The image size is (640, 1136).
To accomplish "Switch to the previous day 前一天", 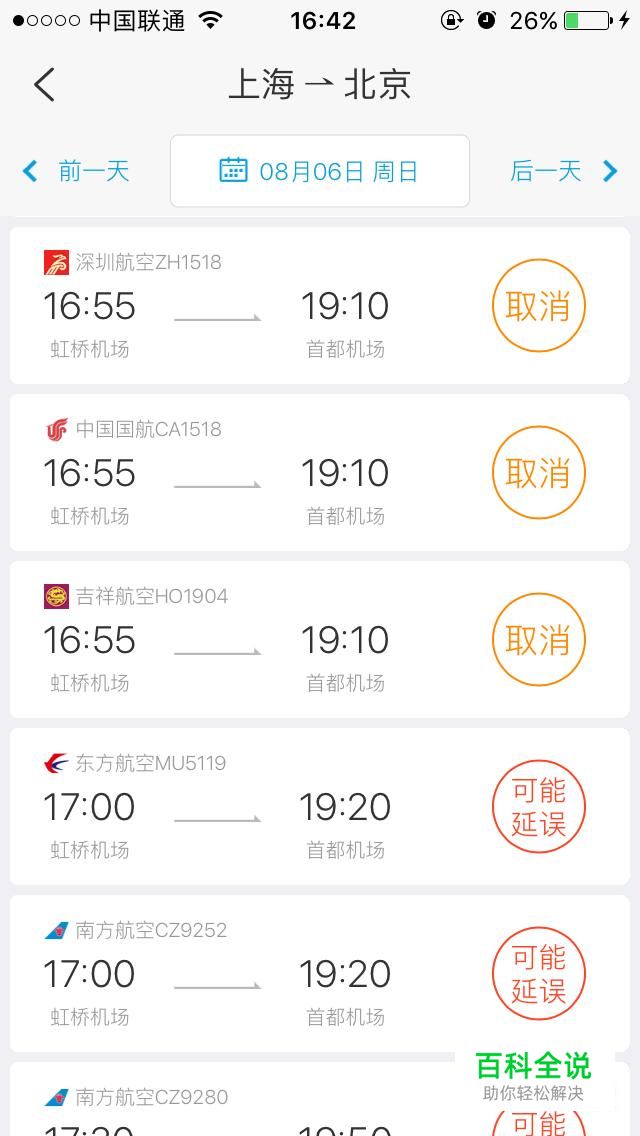I will [x=76, y=172].
